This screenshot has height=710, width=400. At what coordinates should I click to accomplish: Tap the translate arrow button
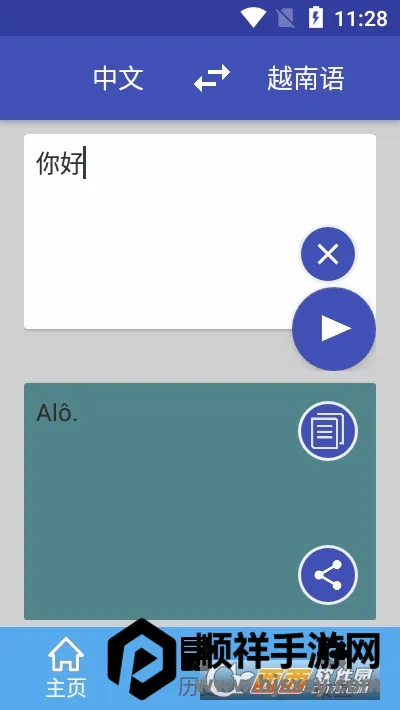tap(334, 329)
